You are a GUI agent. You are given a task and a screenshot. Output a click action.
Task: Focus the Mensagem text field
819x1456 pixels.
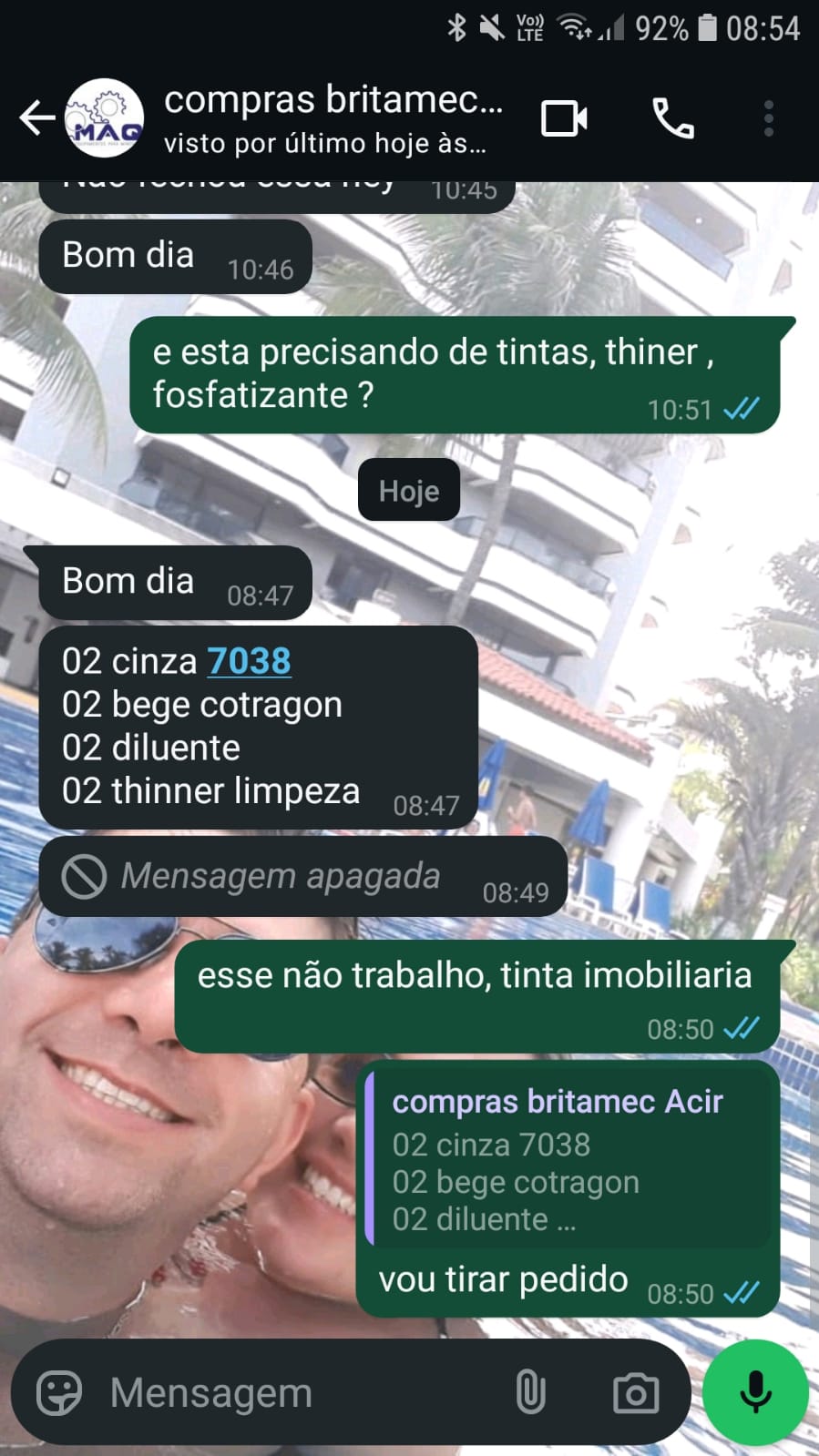pos(301,1393)
